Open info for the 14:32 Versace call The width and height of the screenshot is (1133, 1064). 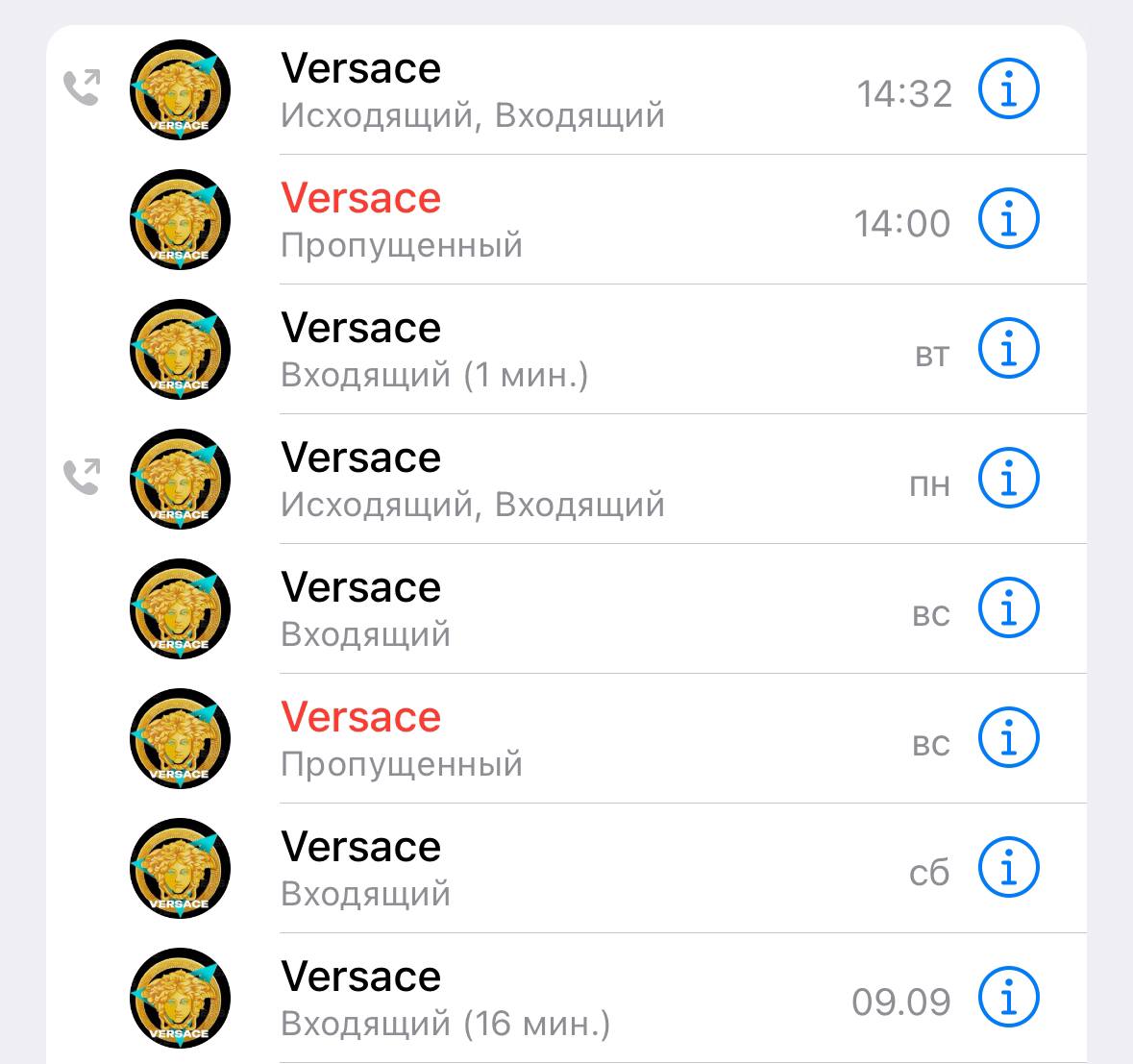pos(1008,89)
